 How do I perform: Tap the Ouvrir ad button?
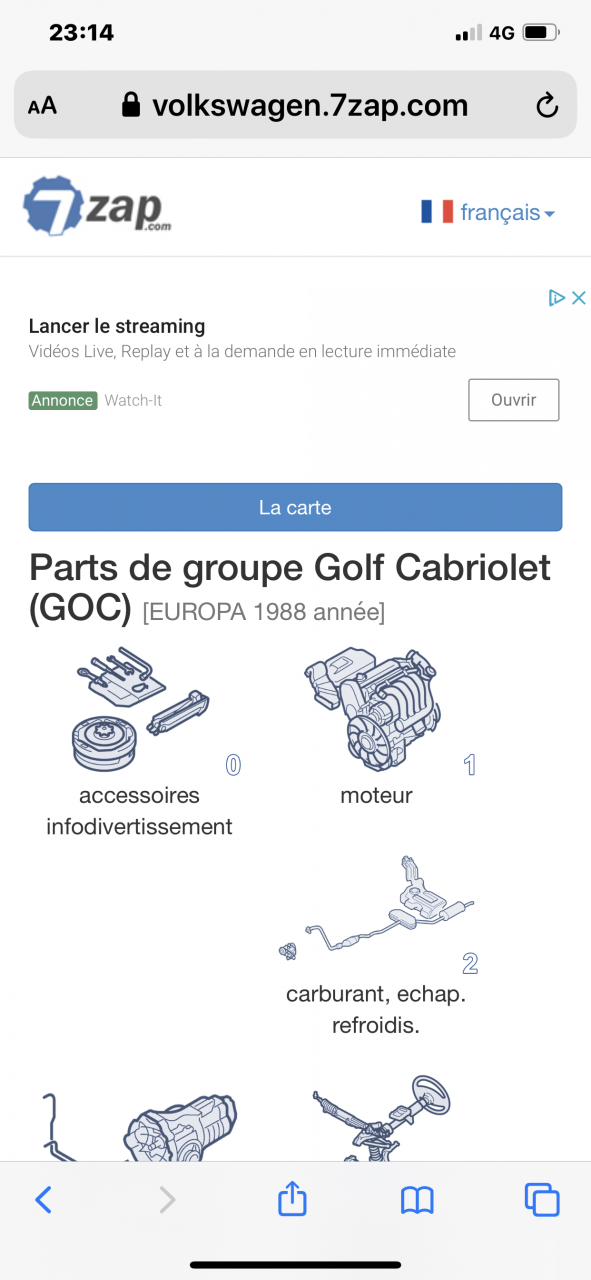pyautogui.click(x=513, y=400)
